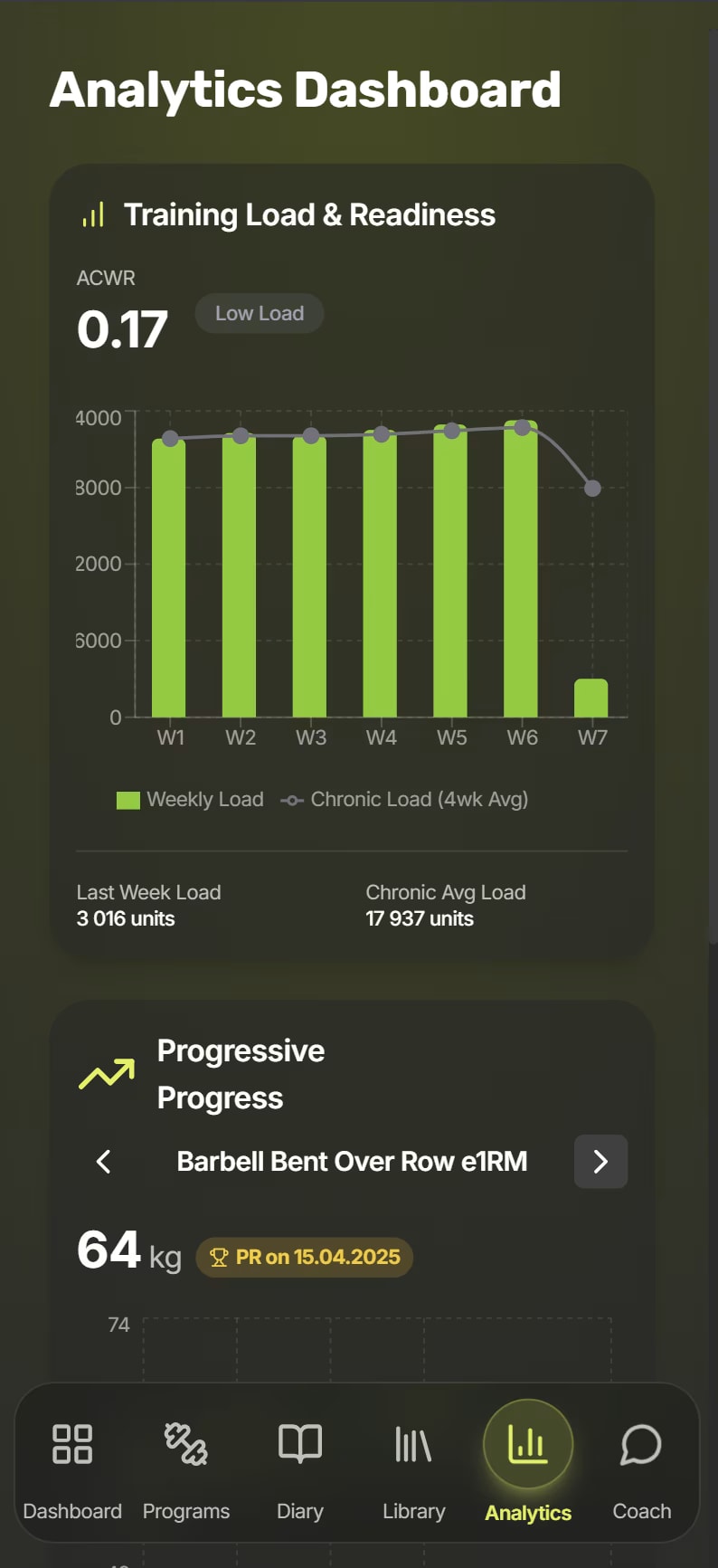Open the Diary book icon
This screenshot has height=1568, width=718.
298,1445
